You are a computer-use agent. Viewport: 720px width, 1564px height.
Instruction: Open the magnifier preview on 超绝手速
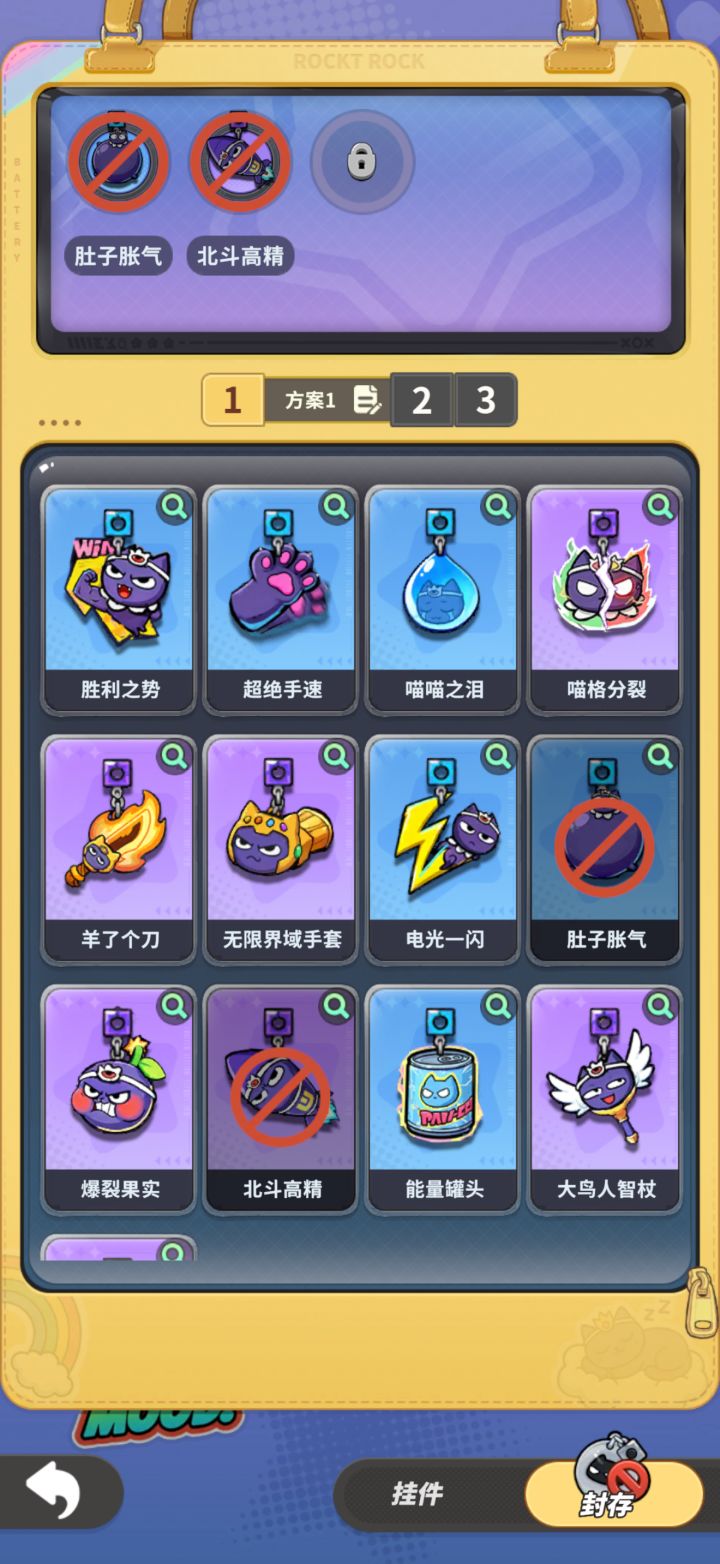336,506
